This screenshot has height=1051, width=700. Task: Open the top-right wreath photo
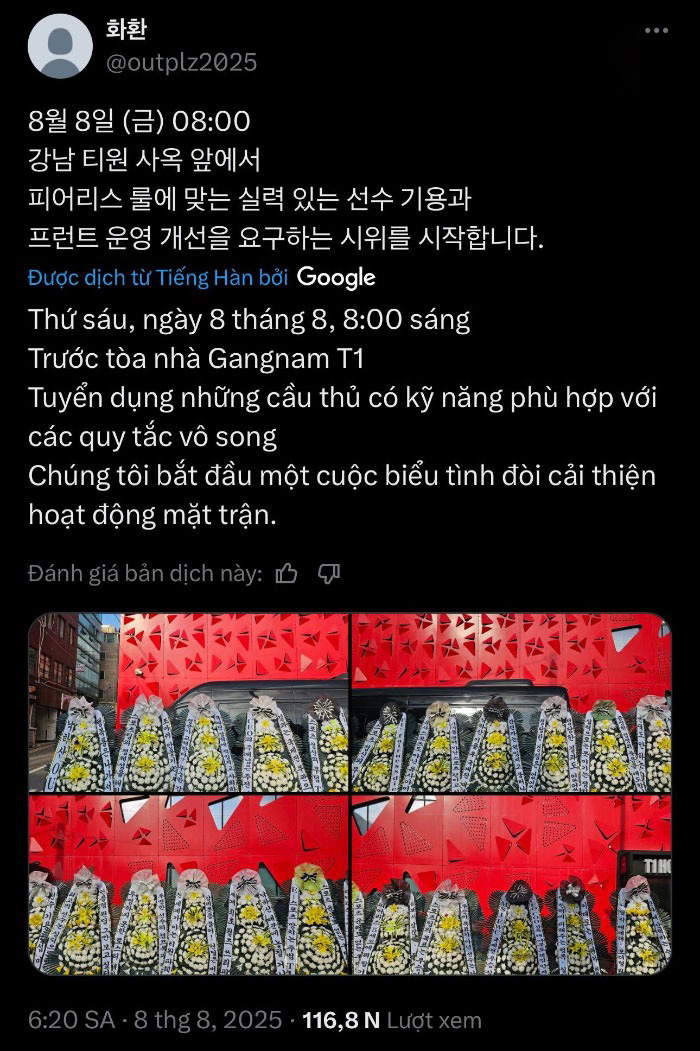tap(510, 702)
